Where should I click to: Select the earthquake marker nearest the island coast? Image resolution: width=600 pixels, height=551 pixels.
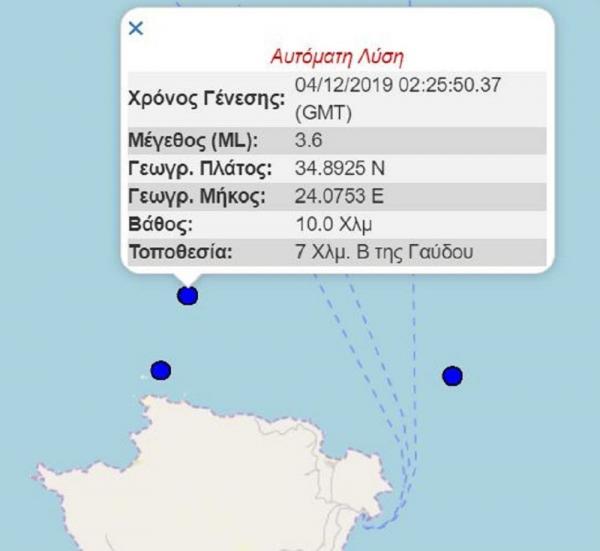pos(160,371)
